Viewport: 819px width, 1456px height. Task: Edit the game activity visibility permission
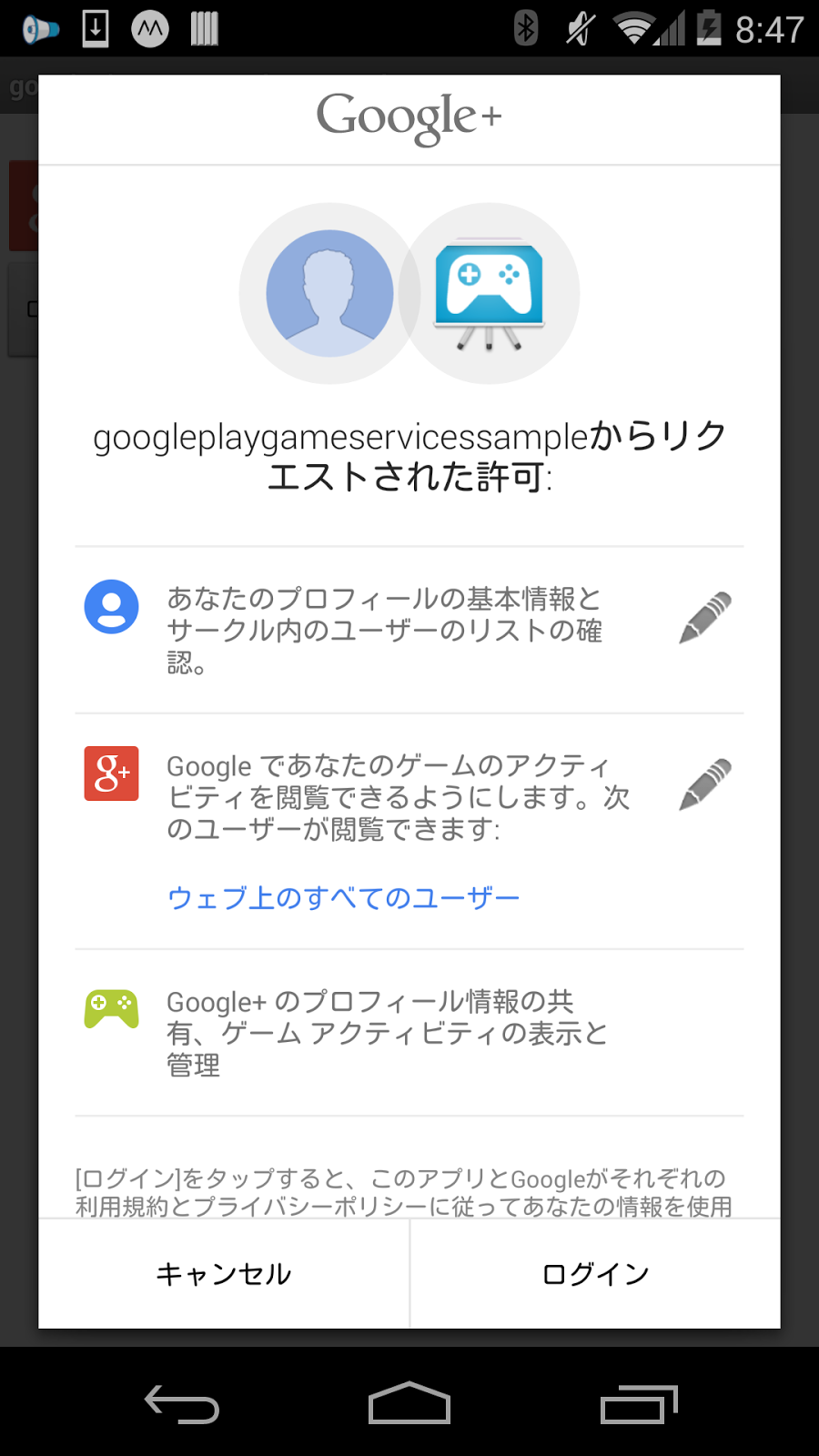point(705,784)
